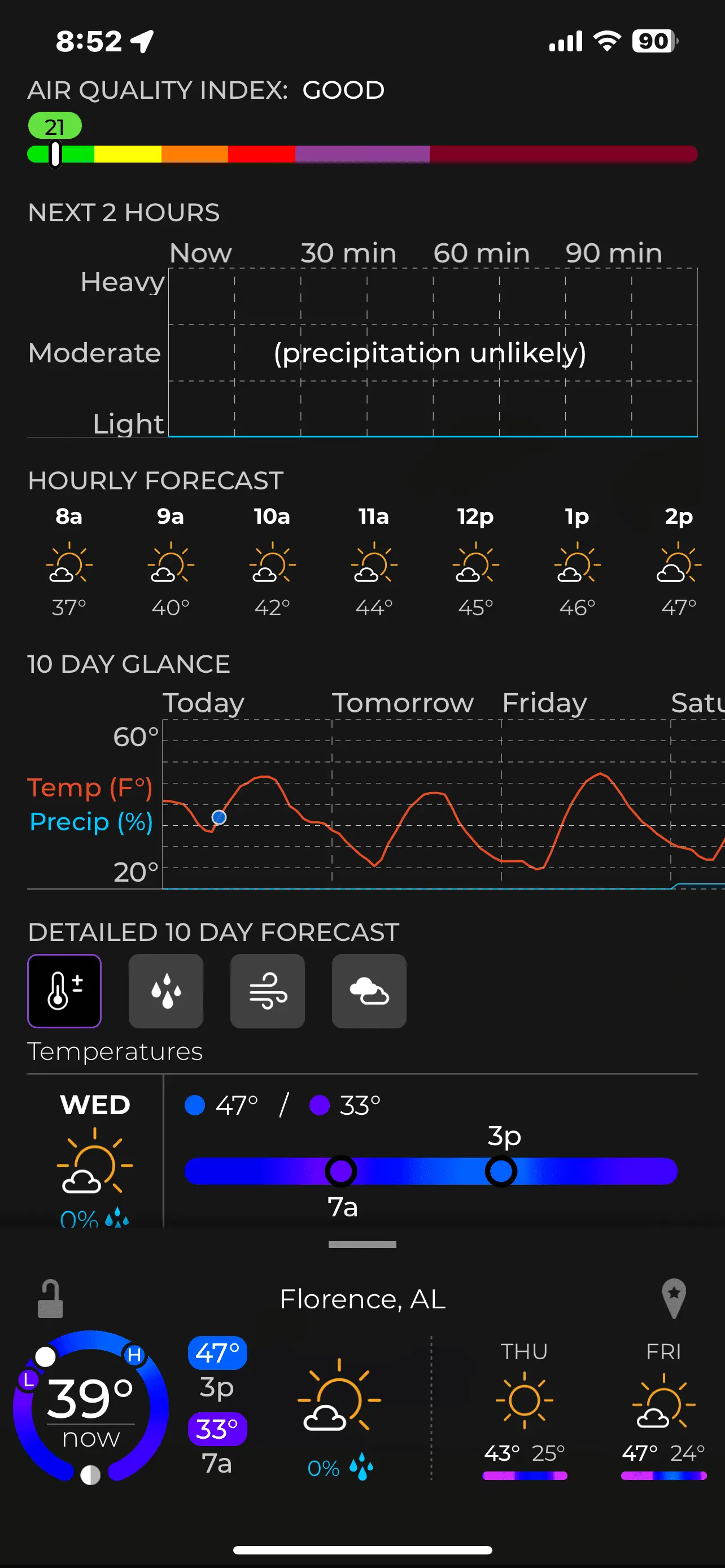View Thursday's forecast summary
The image size is (725, 1568).
click(524, 1407)
